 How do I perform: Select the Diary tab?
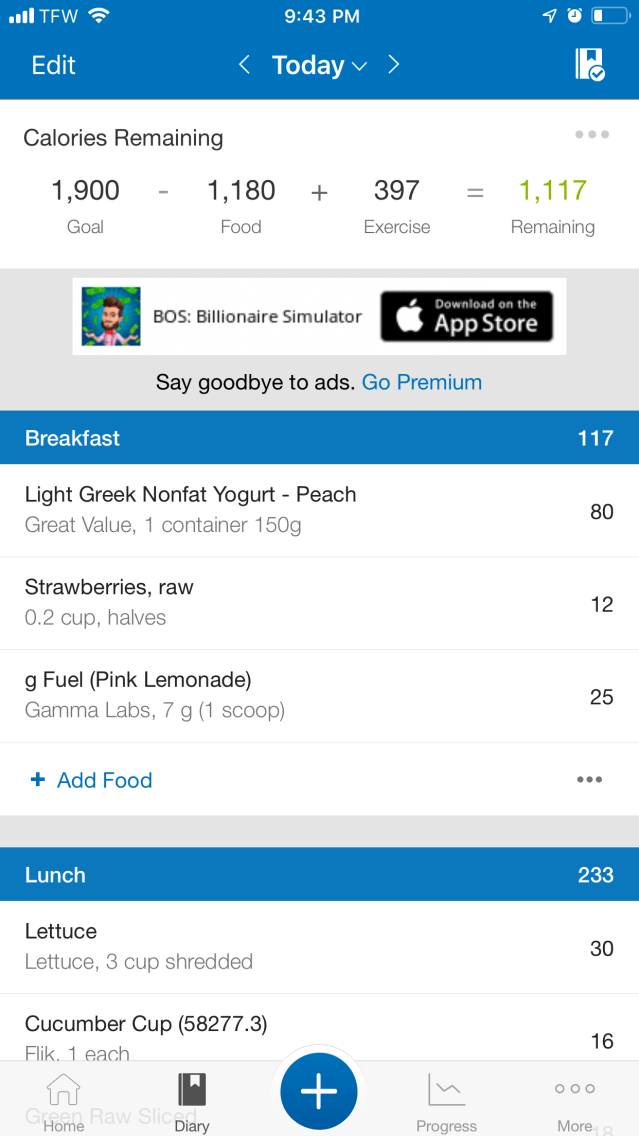192,1100
